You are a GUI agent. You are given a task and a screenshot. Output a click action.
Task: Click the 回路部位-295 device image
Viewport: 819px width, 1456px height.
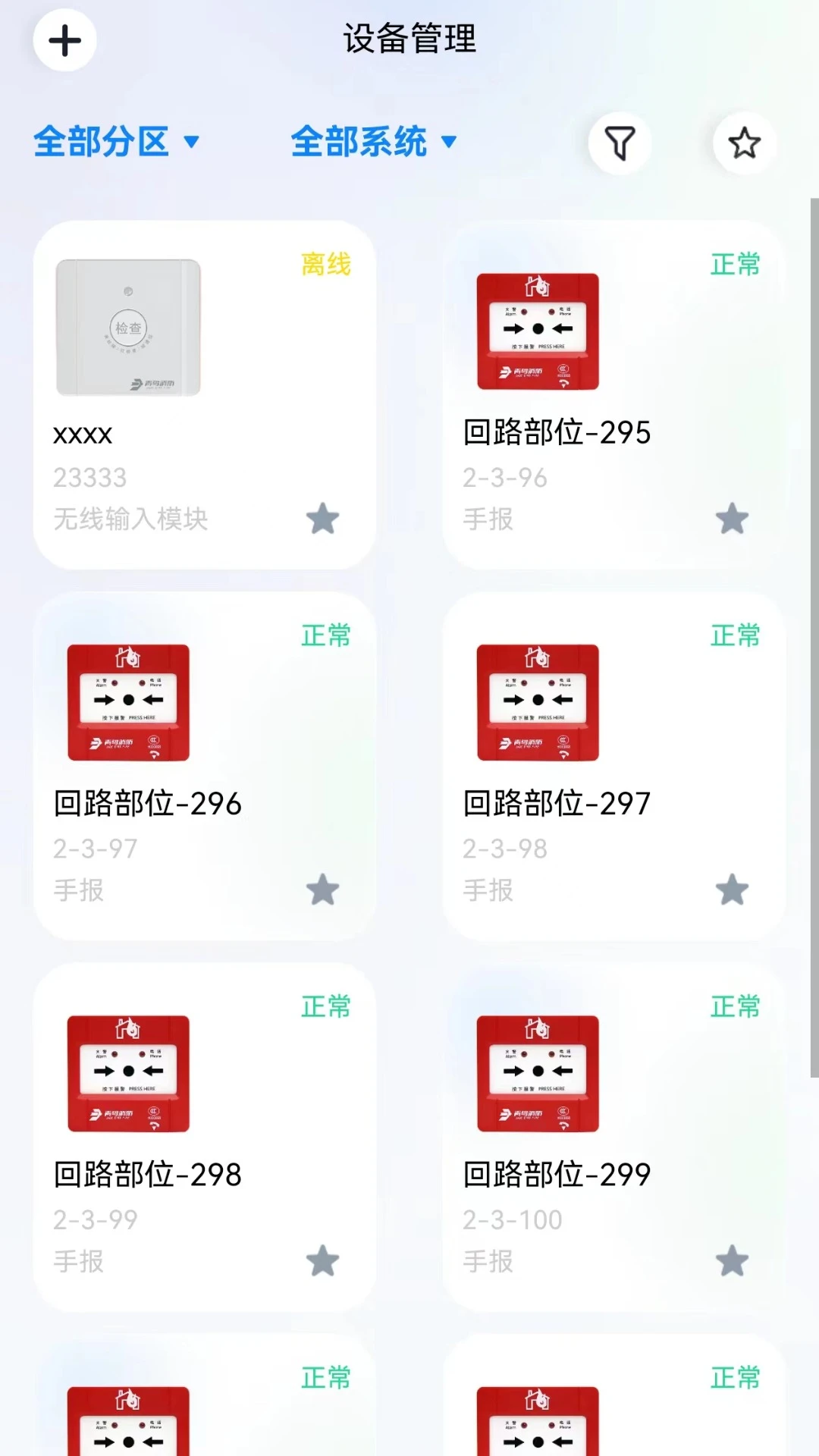[x=537, y=331]
